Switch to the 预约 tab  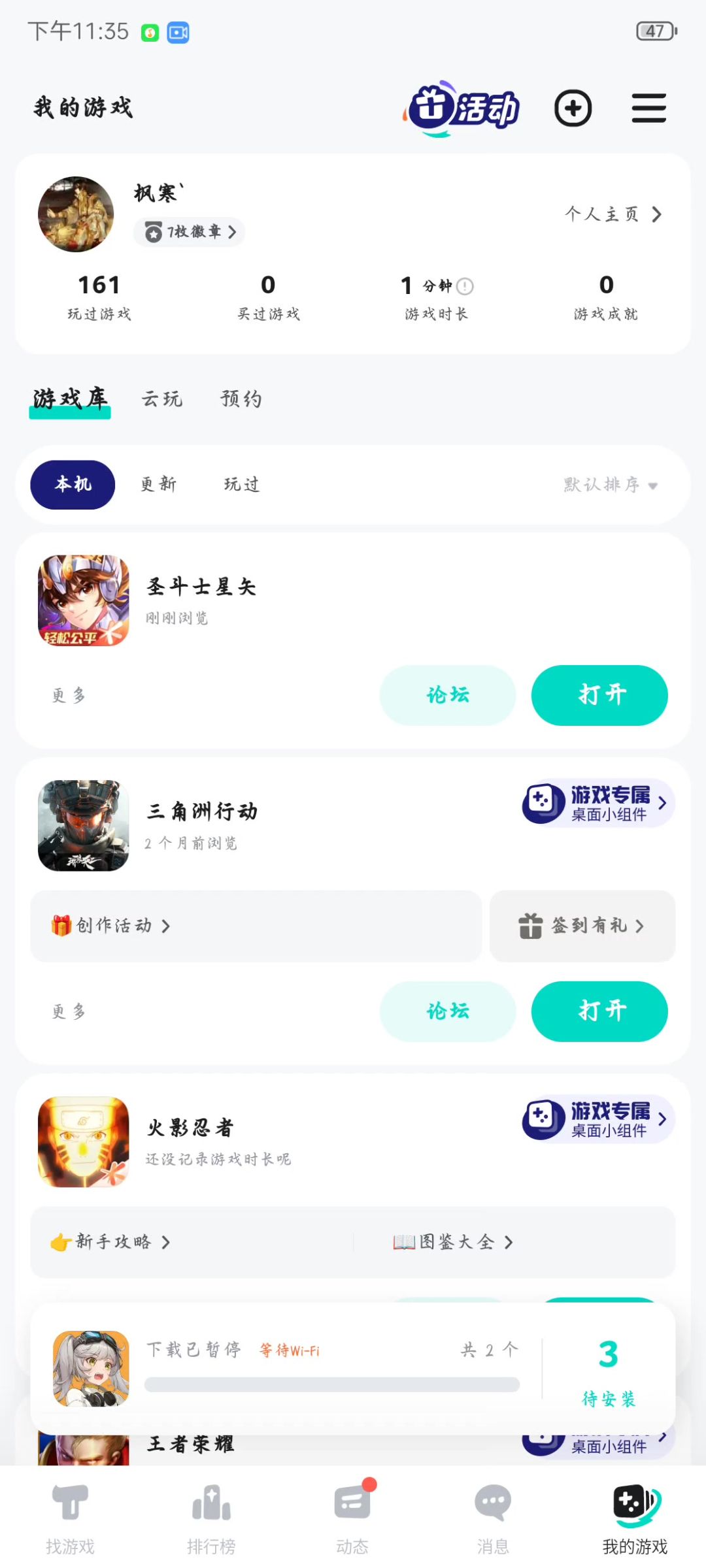[x=241, y=399]
